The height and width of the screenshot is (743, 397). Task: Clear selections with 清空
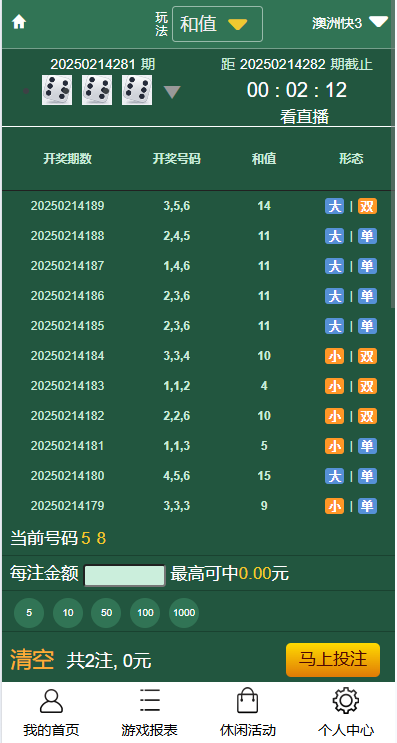32,660
